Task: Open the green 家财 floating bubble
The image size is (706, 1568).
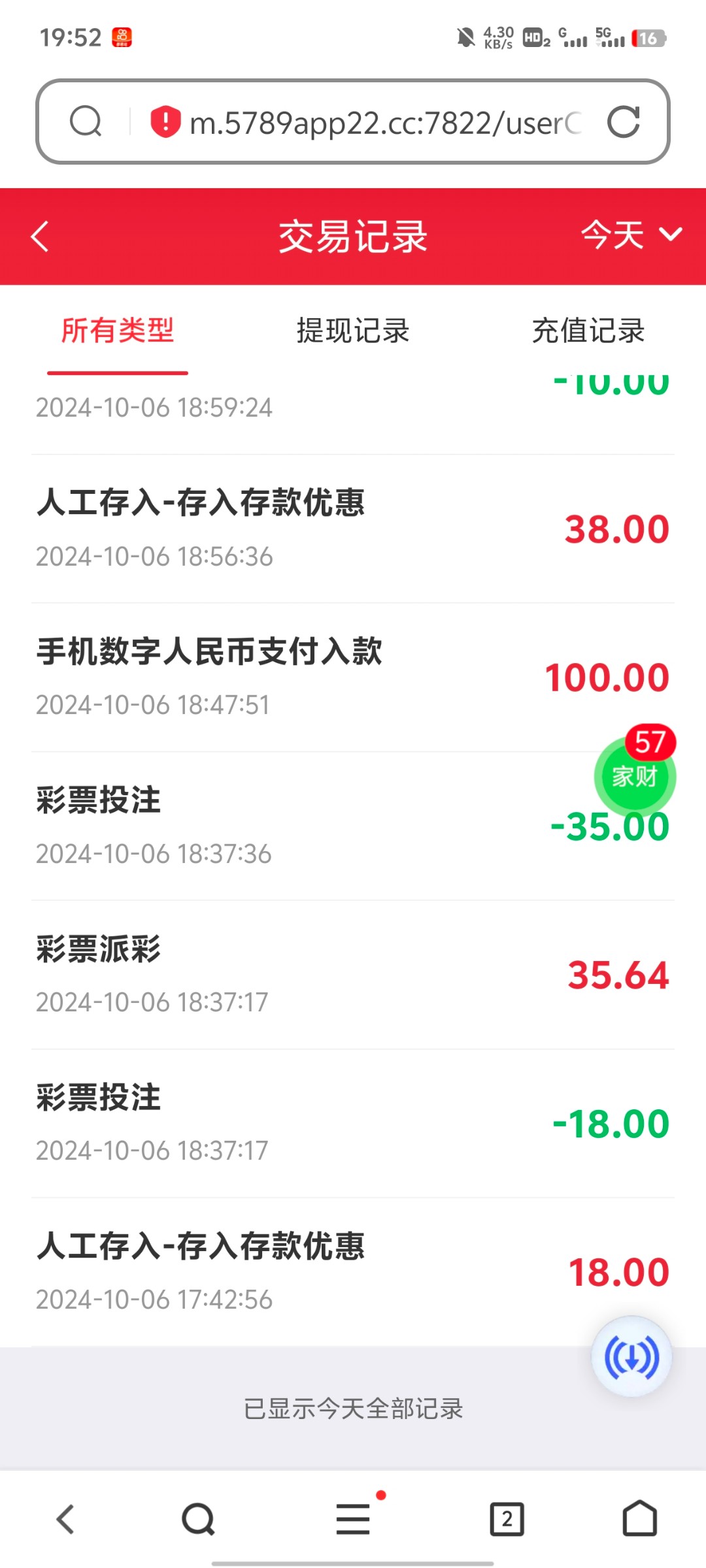Action: [634, 776]
